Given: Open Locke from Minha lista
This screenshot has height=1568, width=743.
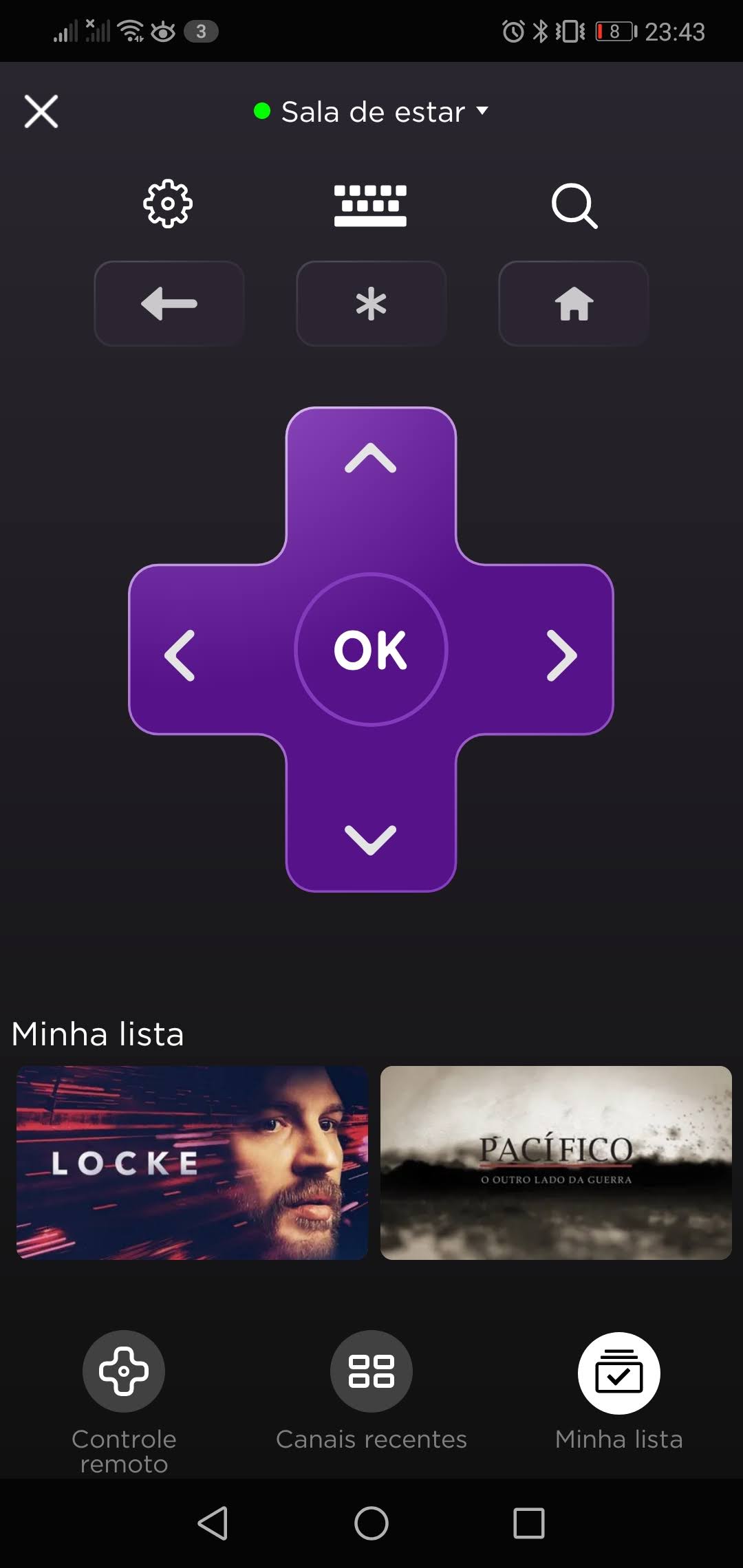Looking at the screenshot, I should tap(192, 1162).
